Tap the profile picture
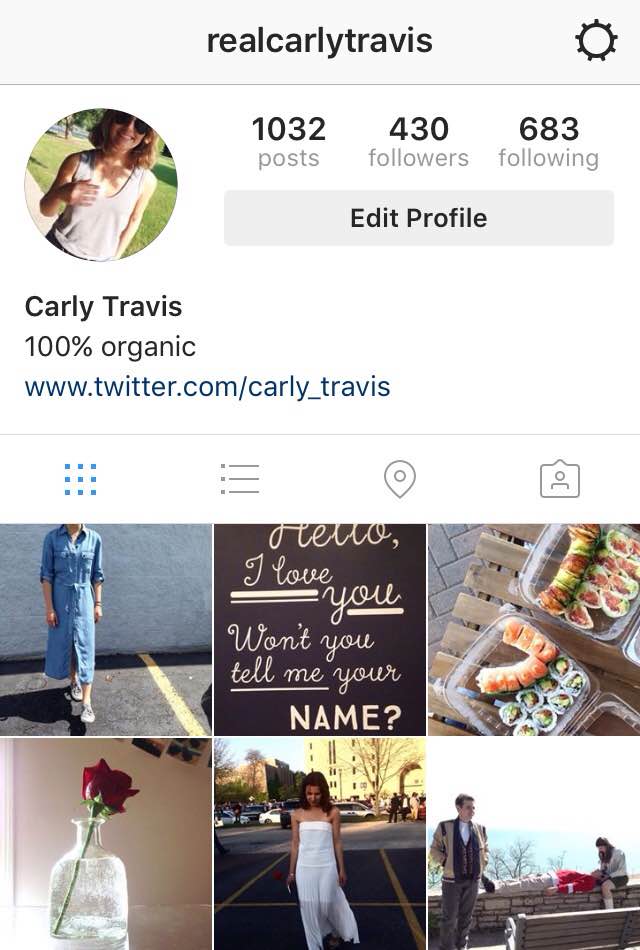This screenshot has width=640, height=950. click(x=101, y=185)
